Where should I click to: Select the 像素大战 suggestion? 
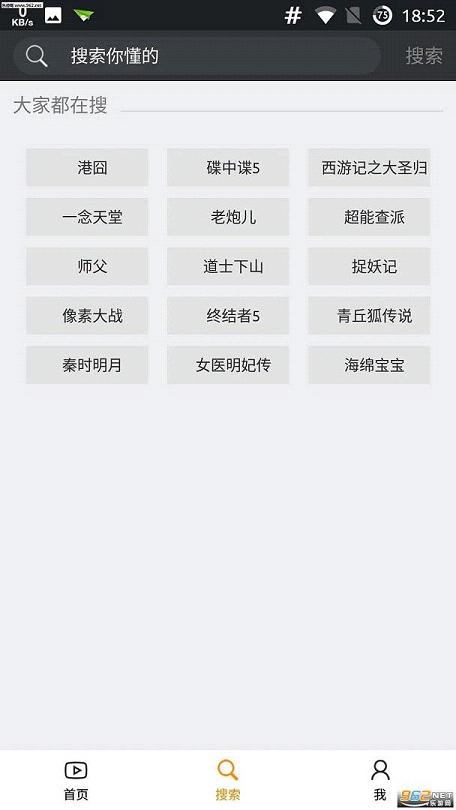[x=87, y=315]
